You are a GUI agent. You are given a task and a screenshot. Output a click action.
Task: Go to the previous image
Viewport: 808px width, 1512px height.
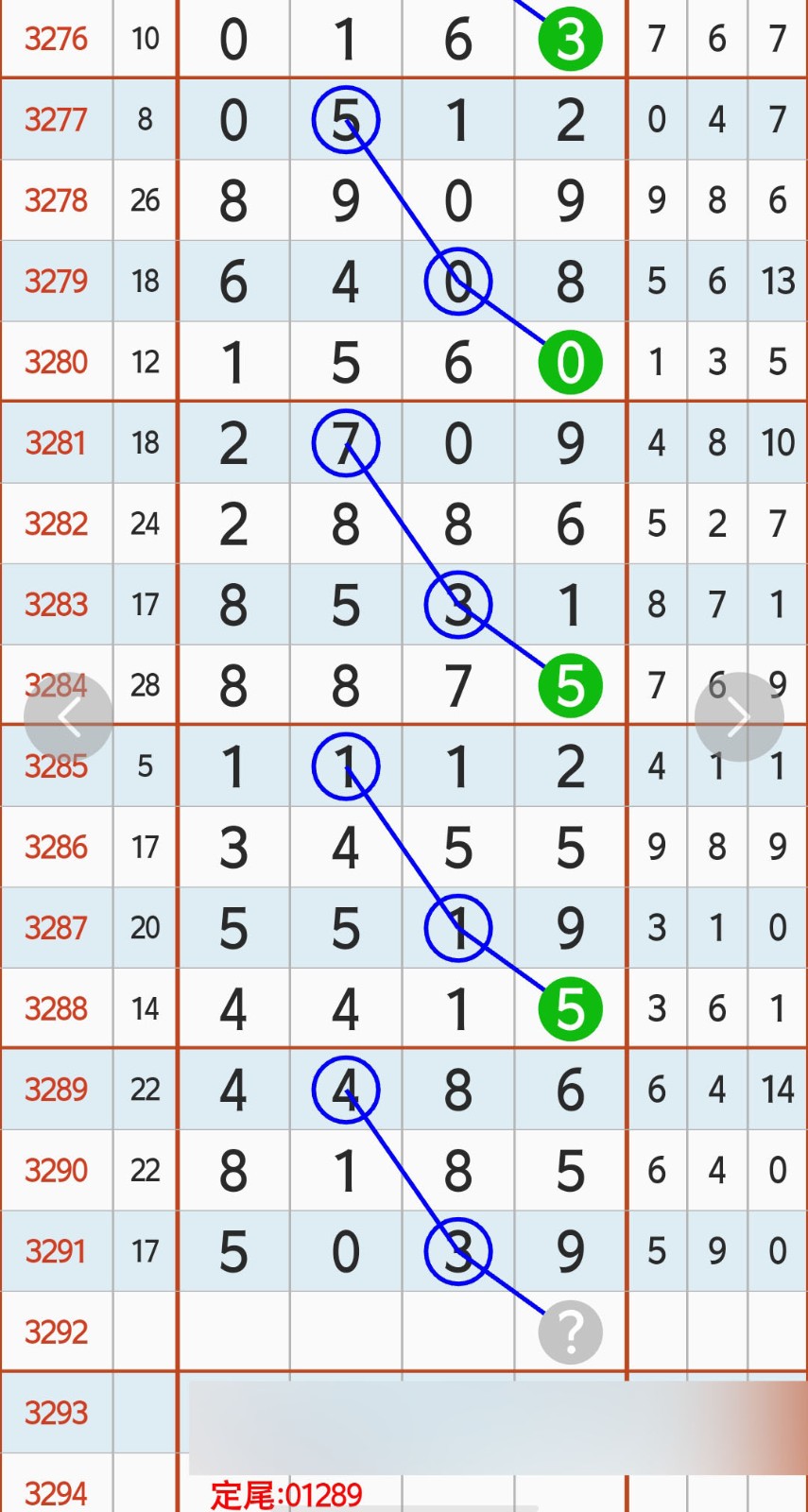[x=68, y=717]
